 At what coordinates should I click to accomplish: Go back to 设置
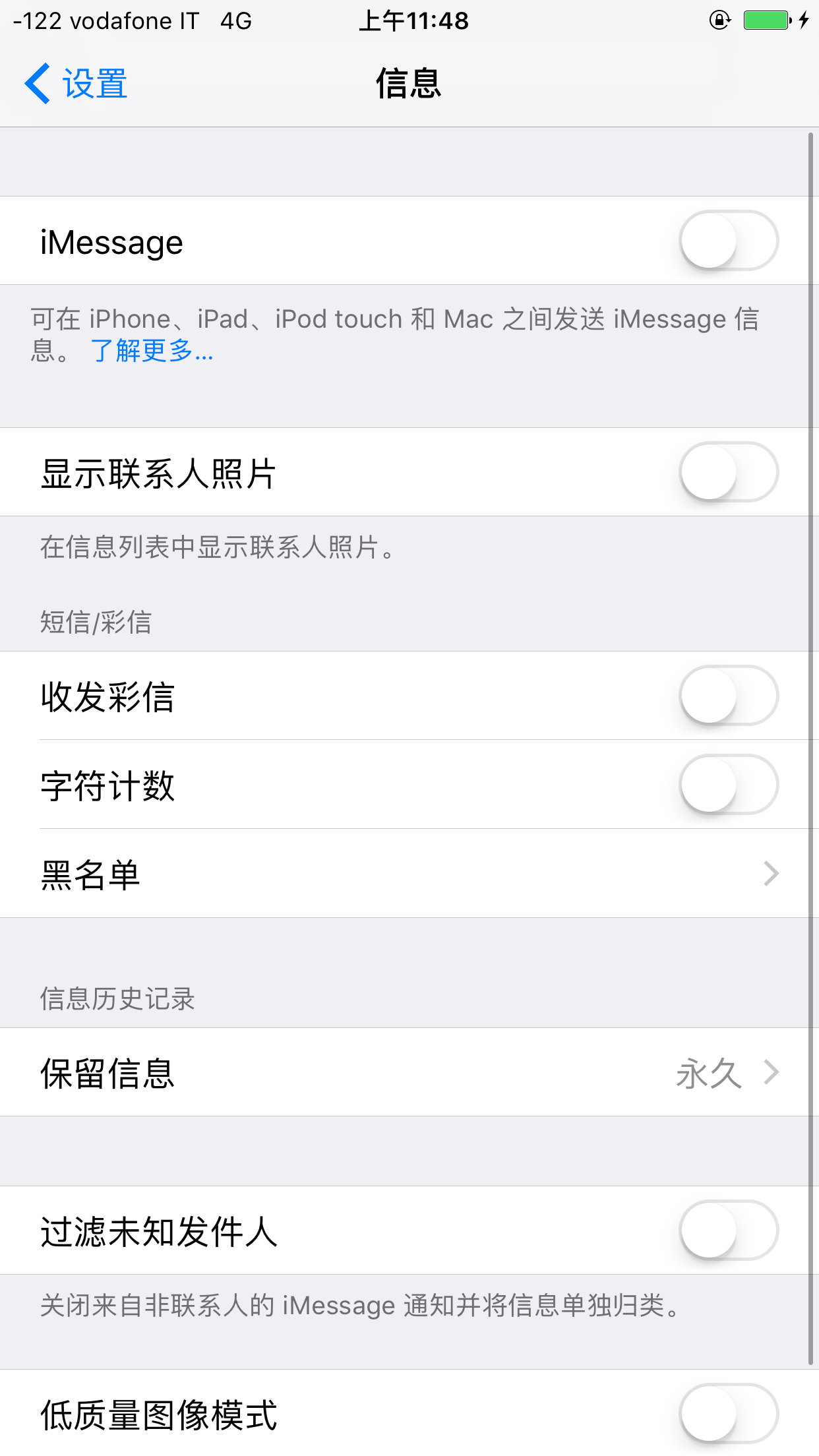tap(76, 84)
